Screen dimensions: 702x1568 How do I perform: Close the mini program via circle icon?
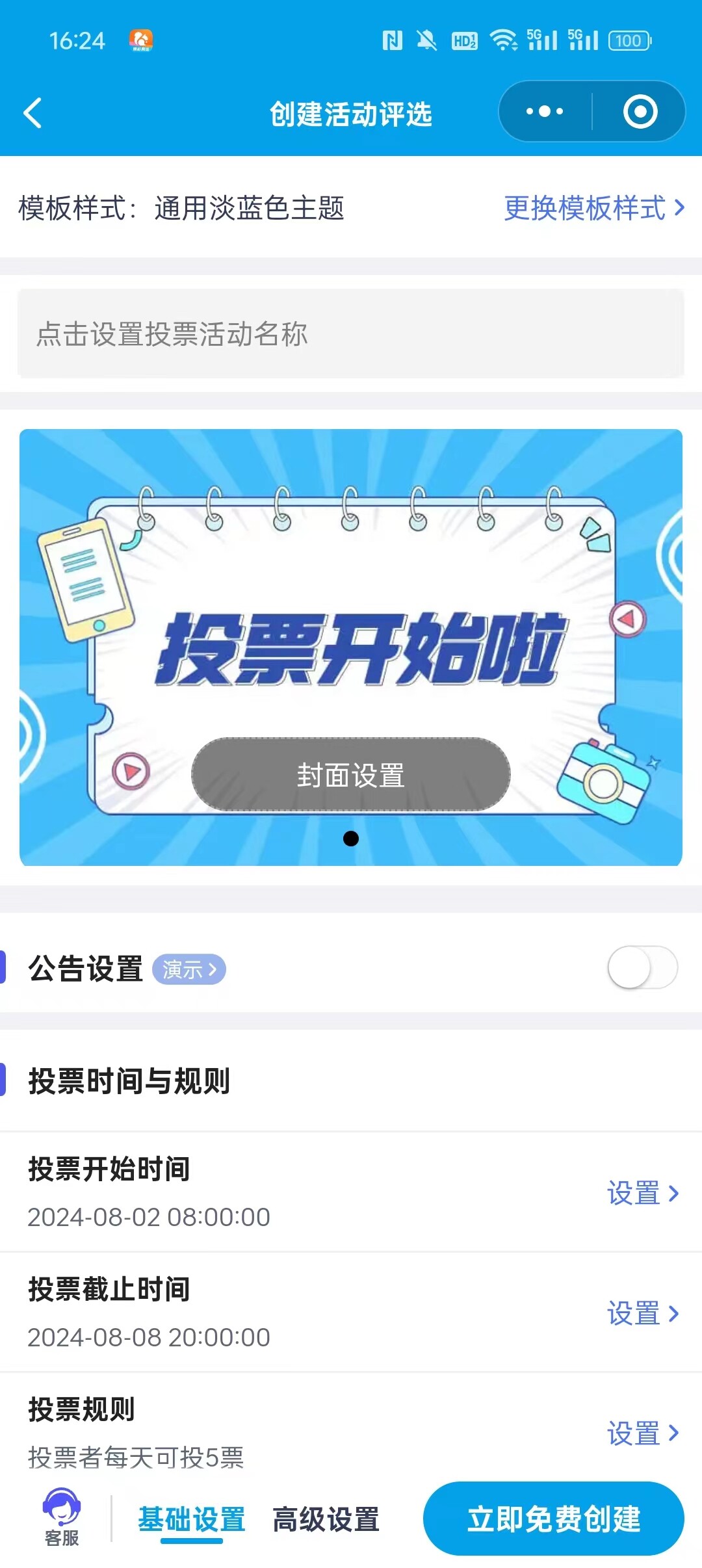click(640, 111)
